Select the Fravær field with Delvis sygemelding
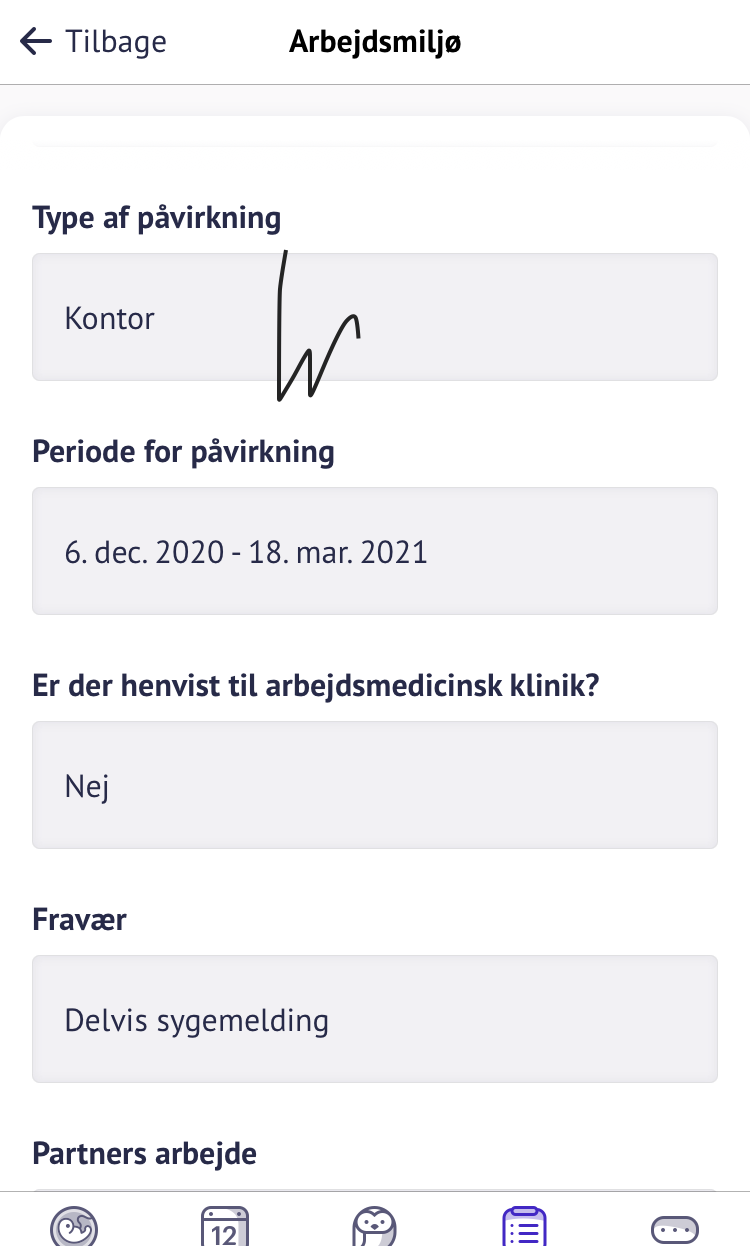This screenshot has width=750, height=1246. [374, 1019]
